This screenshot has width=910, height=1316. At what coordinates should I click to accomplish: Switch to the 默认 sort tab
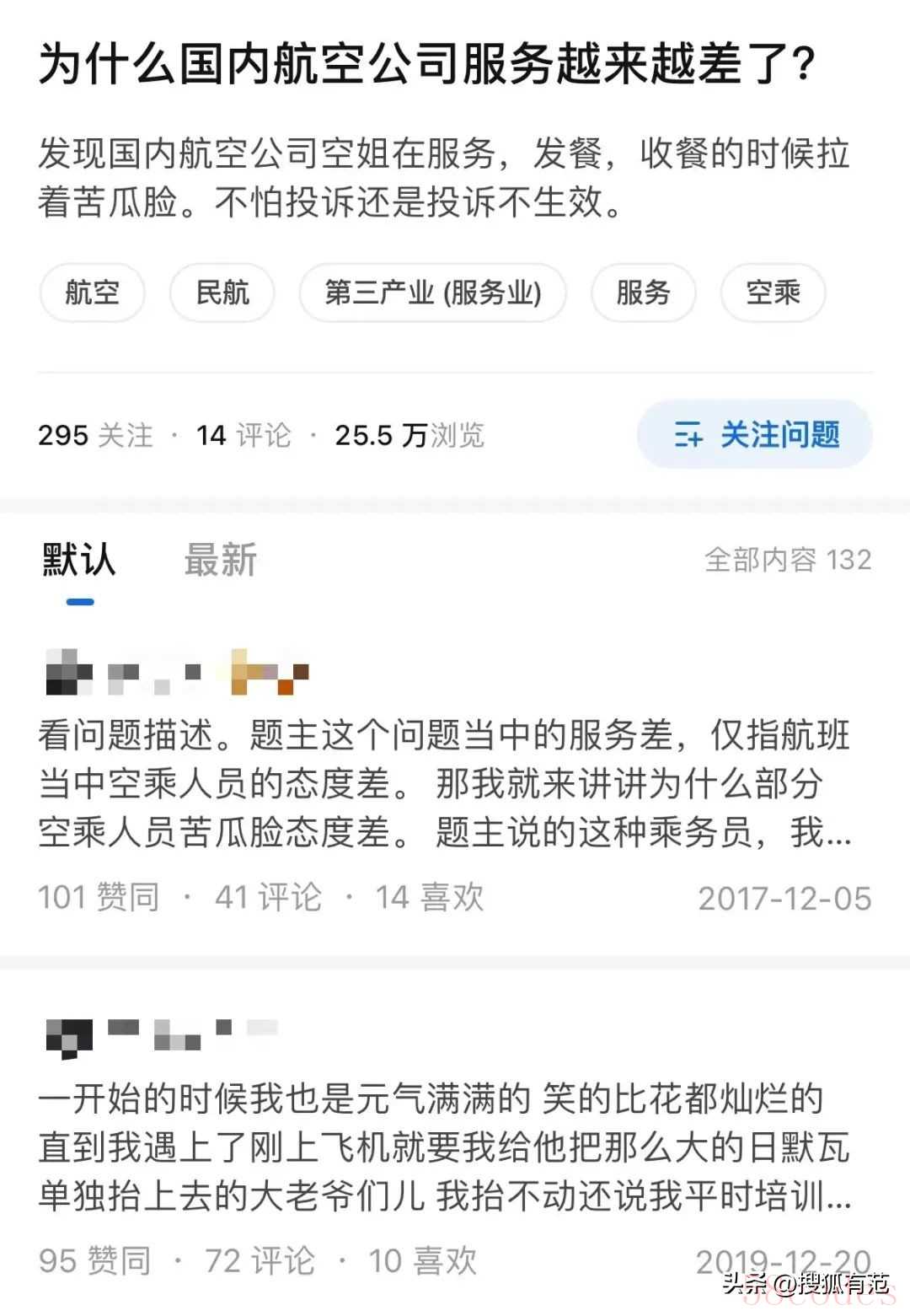pos(79,561)
